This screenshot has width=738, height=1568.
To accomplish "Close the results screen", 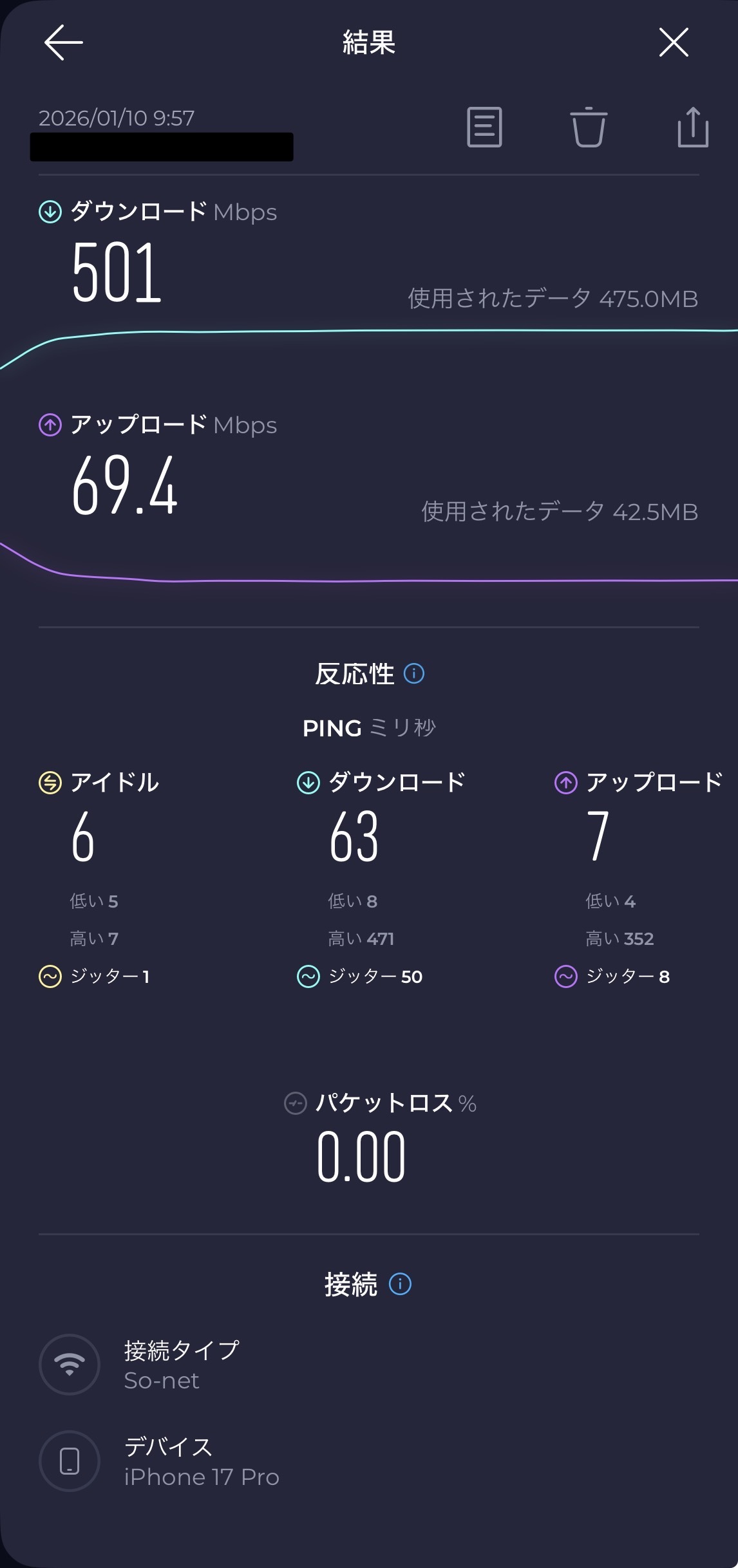I will coord(674,42).
